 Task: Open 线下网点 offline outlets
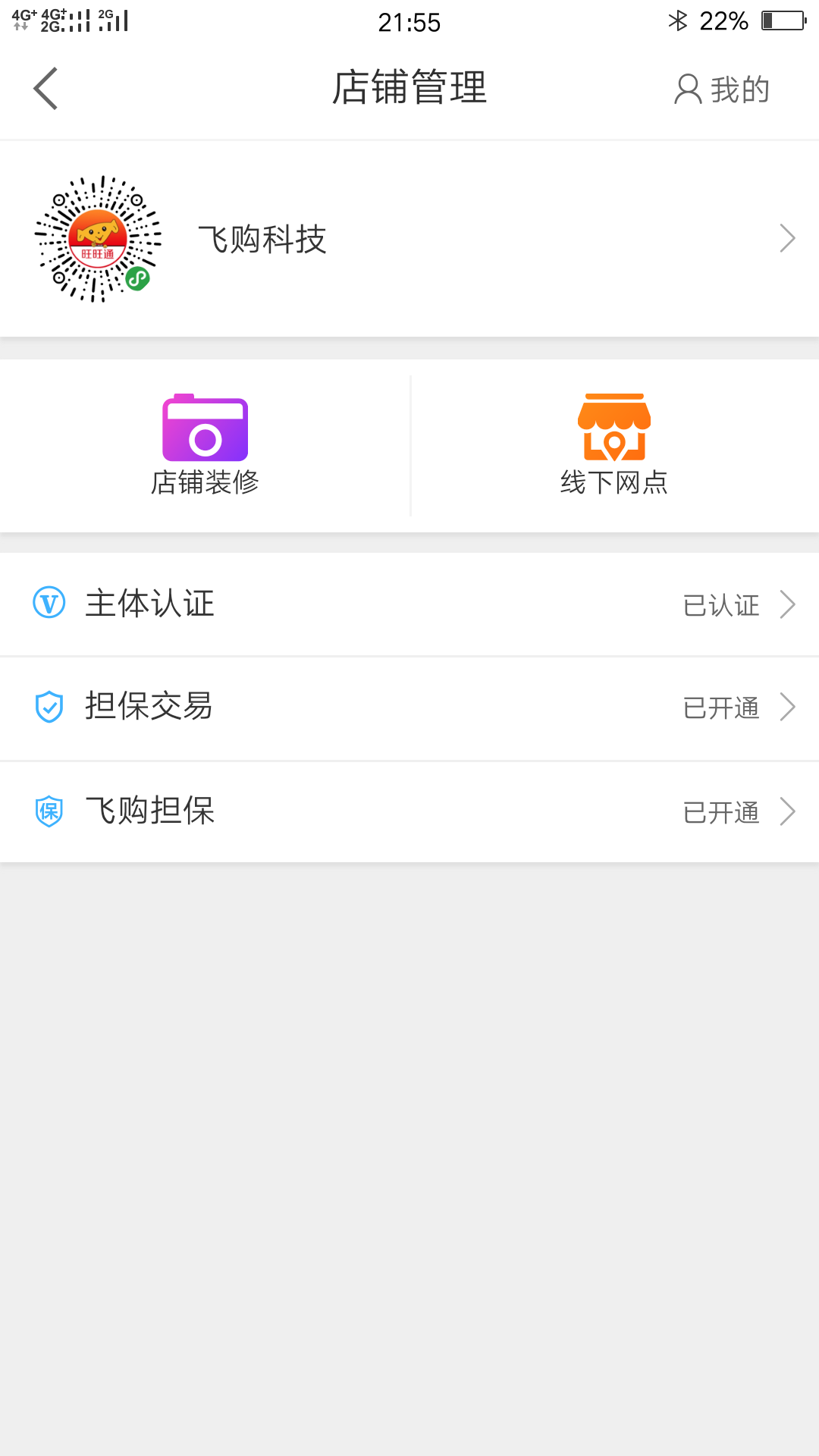click(x=614, y=445)
